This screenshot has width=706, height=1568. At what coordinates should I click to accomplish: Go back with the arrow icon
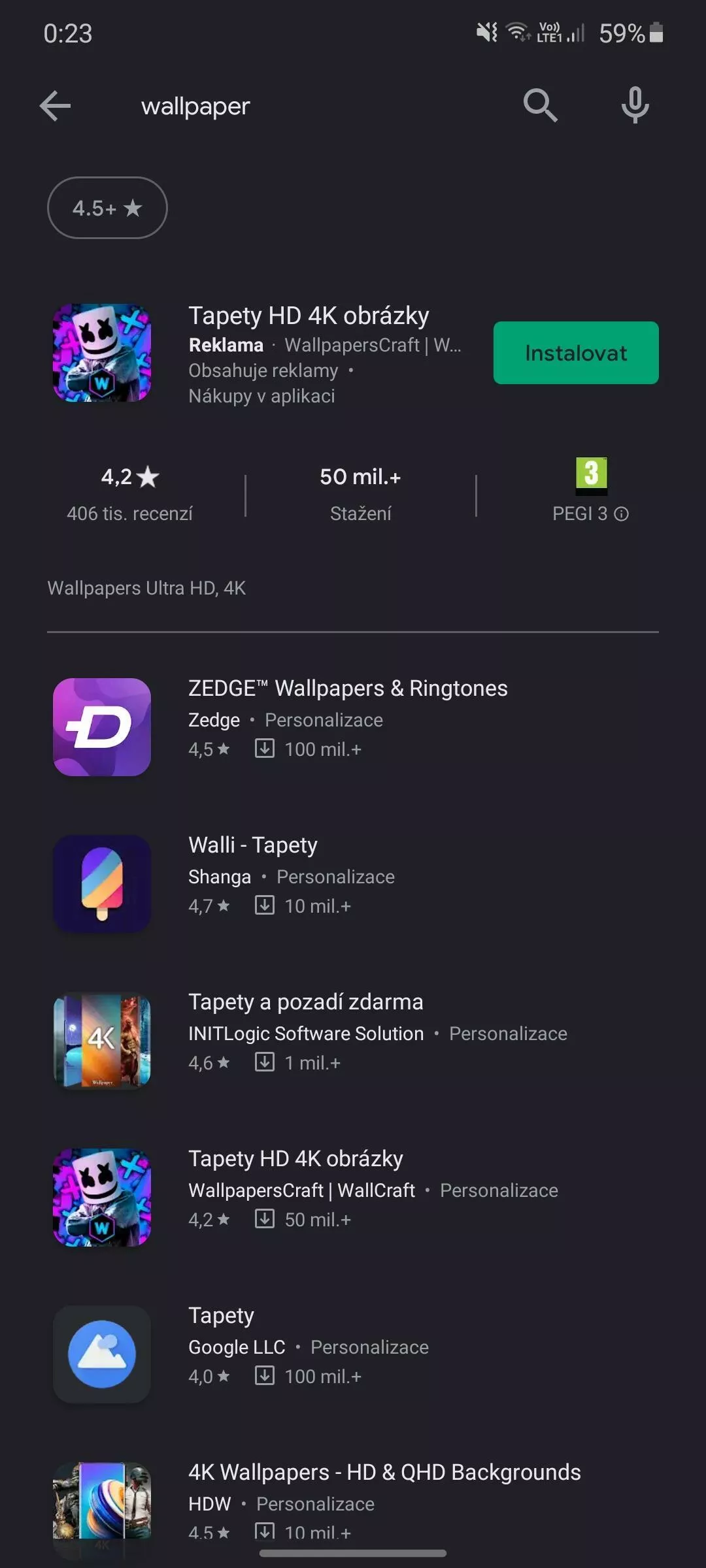click(x=55, y=106)
